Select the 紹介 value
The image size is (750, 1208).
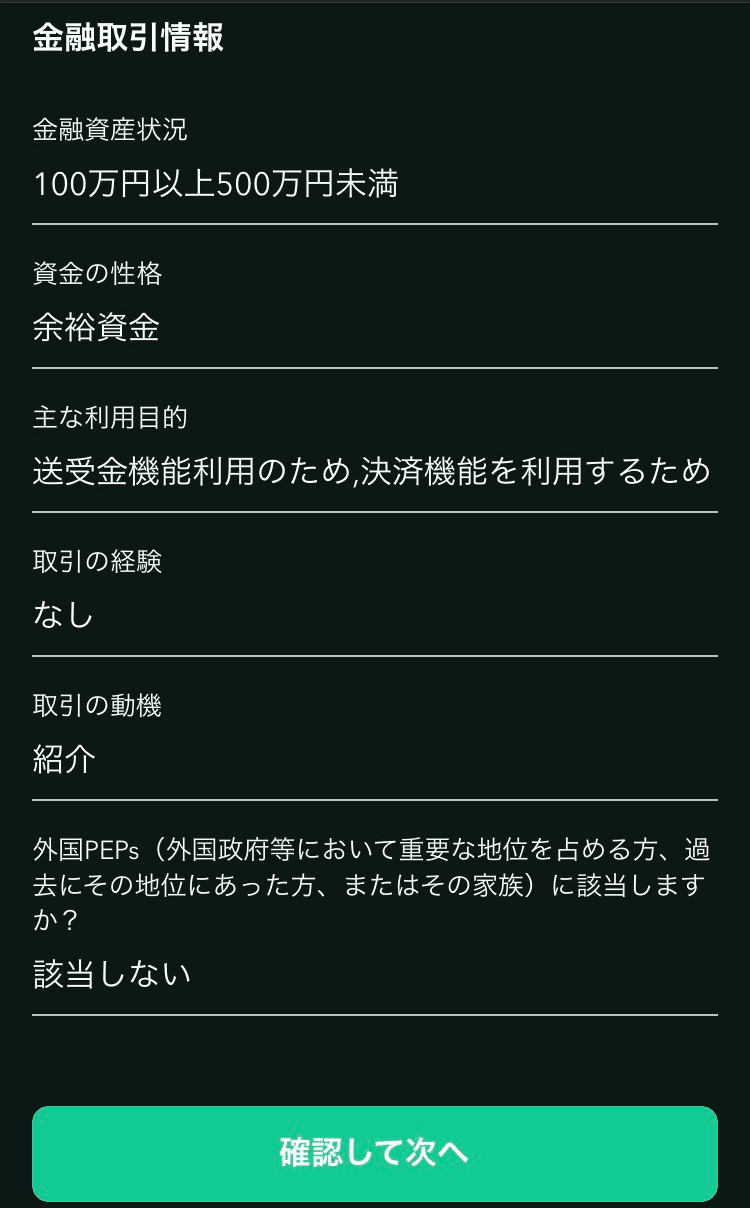tap(63, 761)
